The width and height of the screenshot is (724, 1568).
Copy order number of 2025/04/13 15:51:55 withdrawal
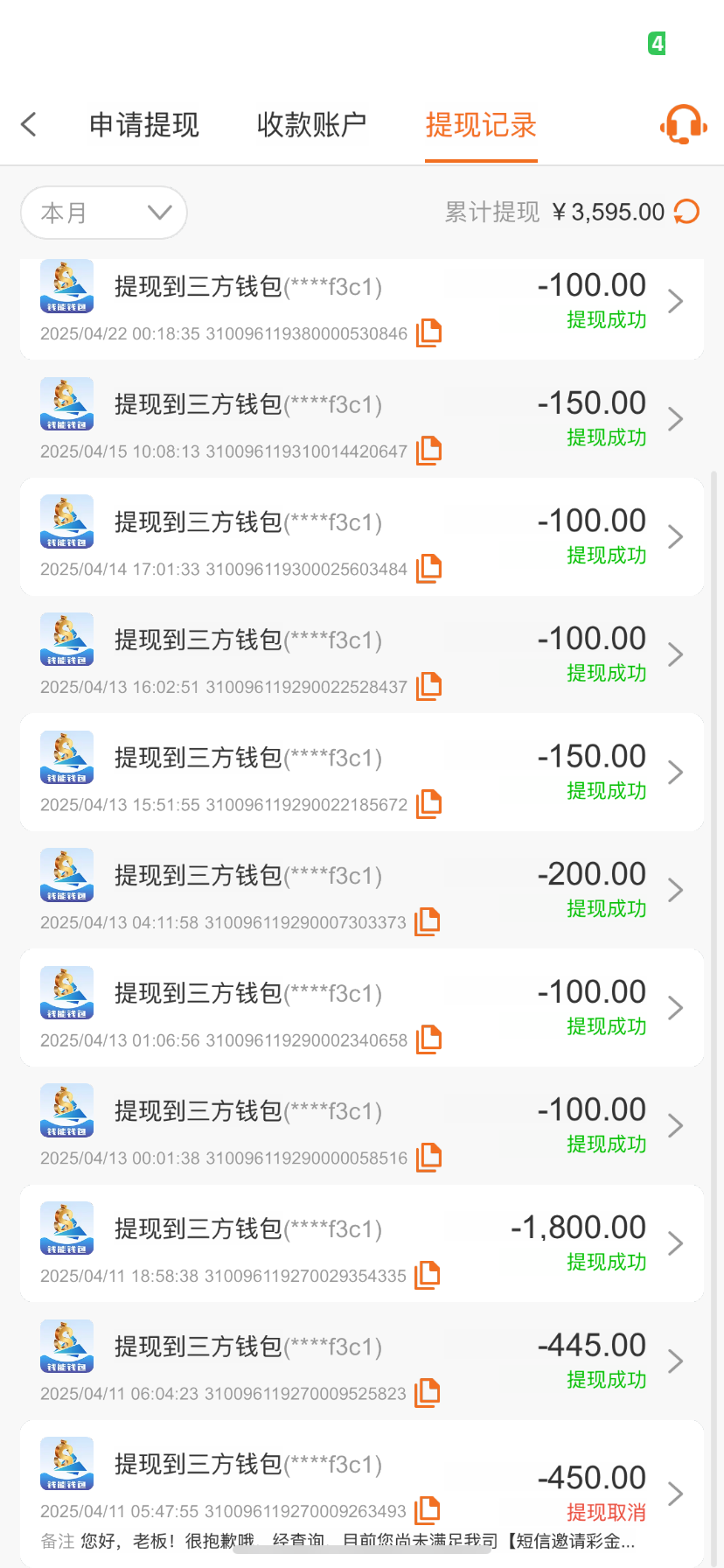coord(428,803)
